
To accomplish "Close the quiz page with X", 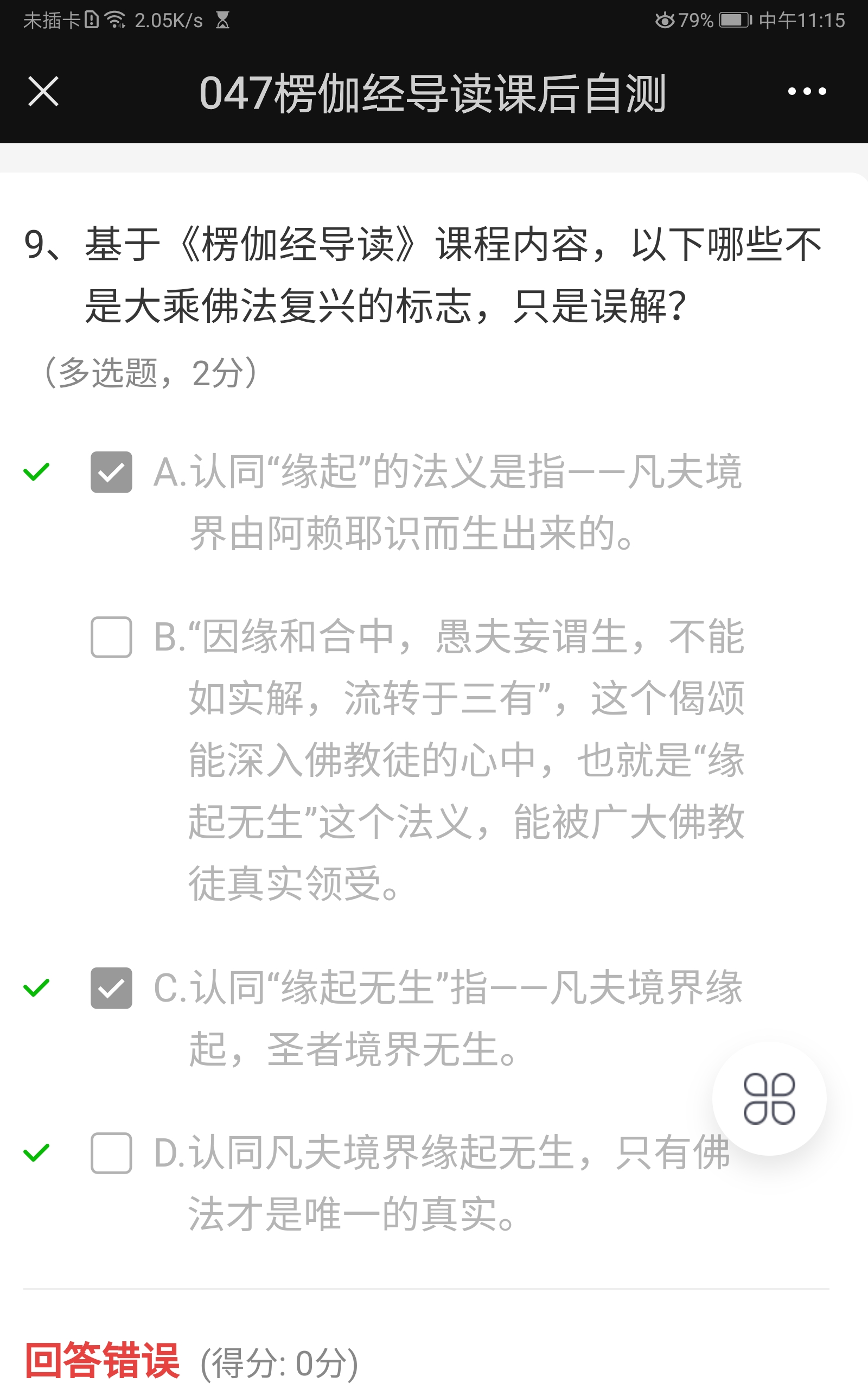I will pos(43,91).
